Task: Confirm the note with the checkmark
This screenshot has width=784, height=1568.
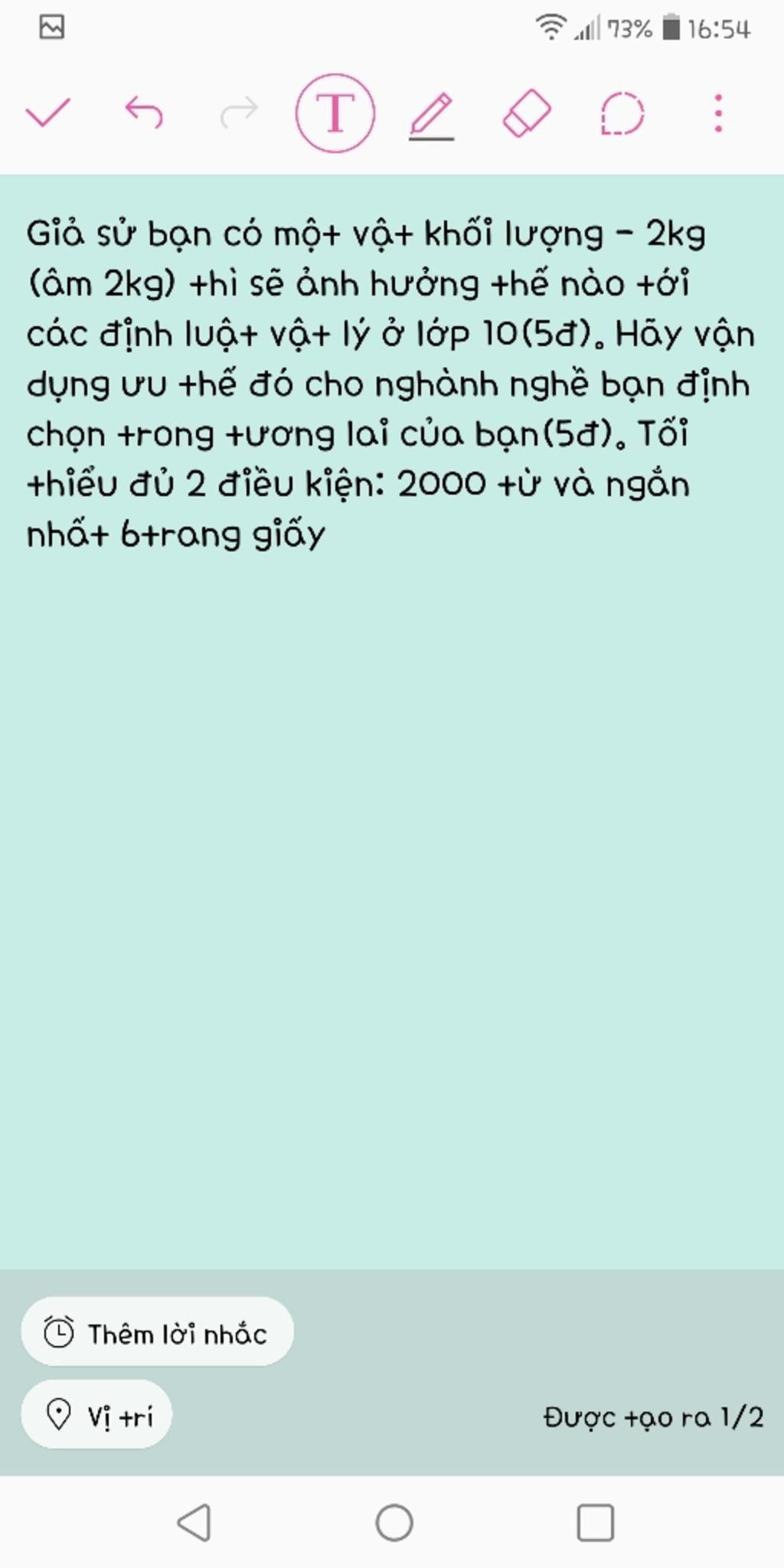Action: pos(47,113)
